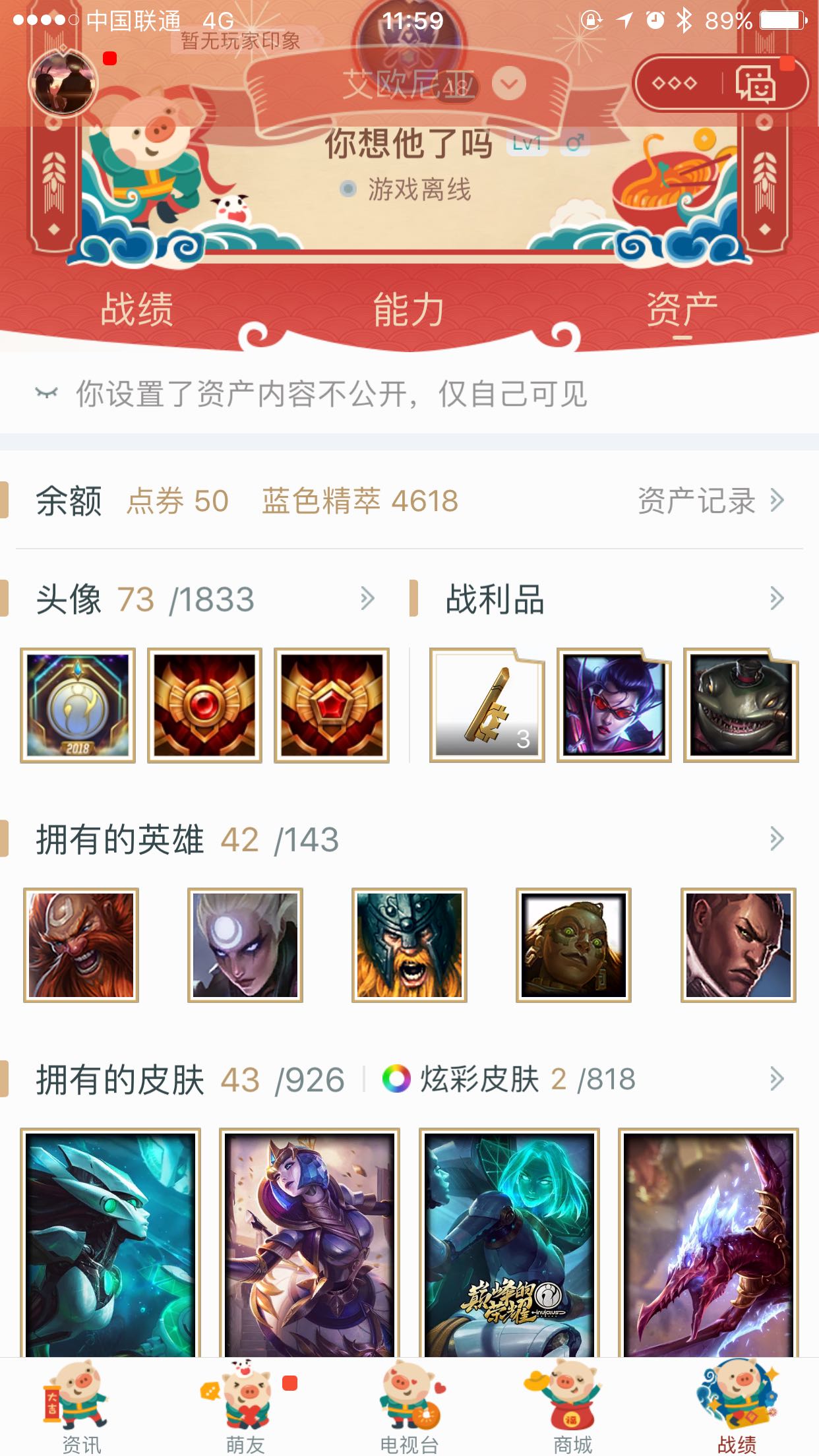This screenshot has height=1456, width=819.
Task: View all 拥有的英雄 owned champions
Action: [x=776, y=839]
